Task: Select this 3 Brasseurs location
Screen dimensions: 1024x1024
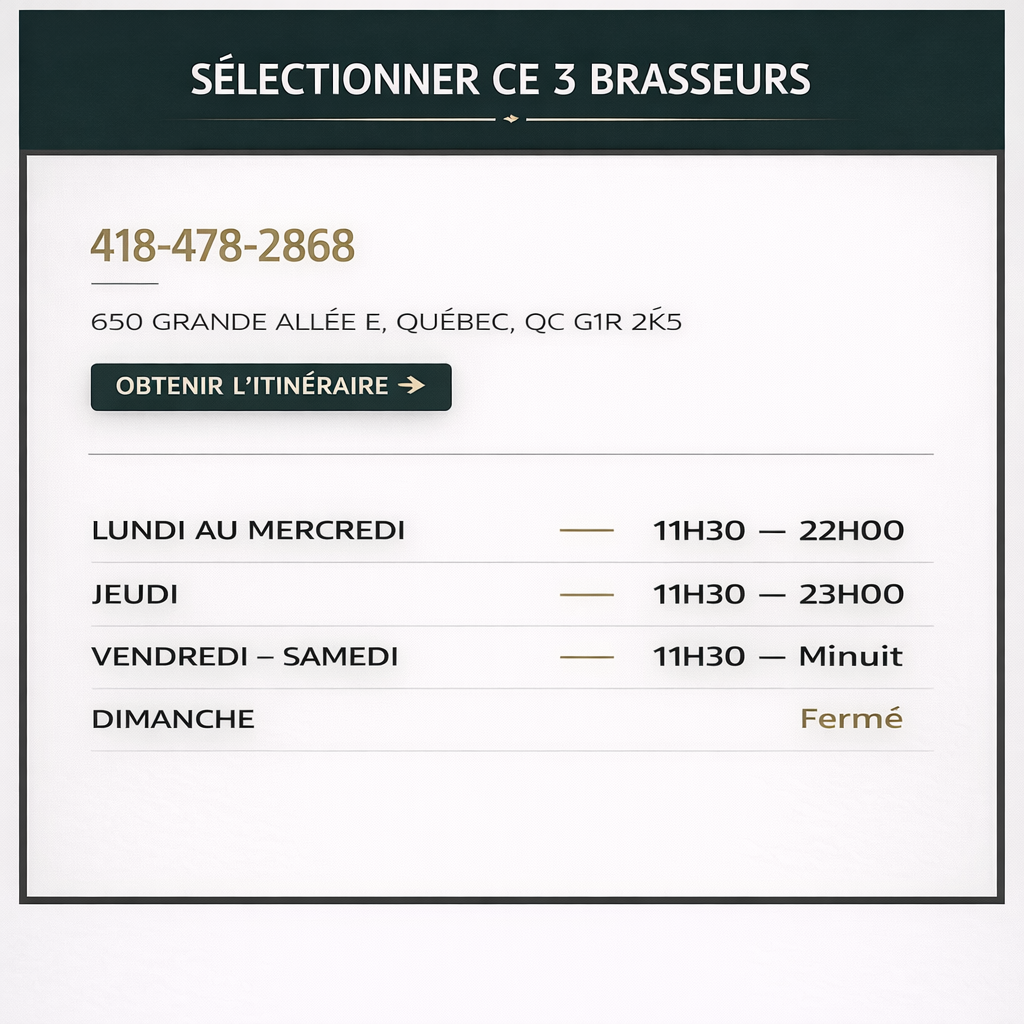Action: click(500, 80)
